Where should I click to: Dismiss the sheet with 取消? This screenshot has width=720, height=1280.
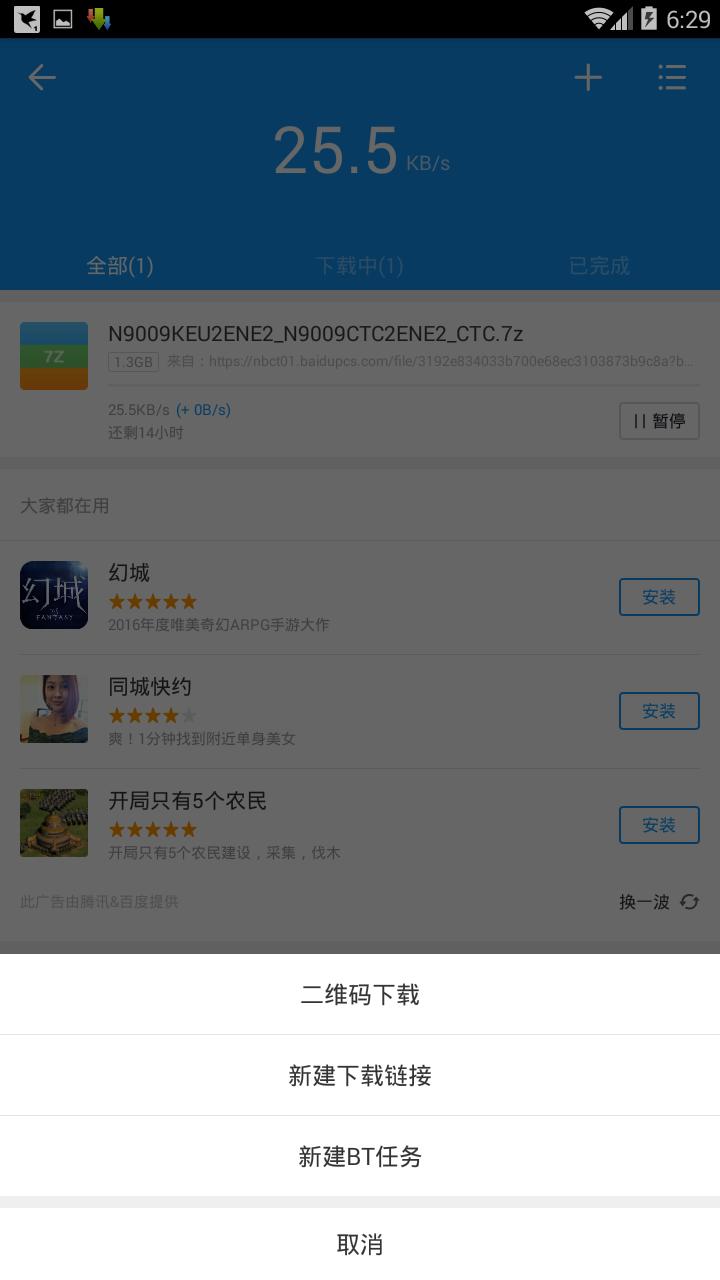(x=360, y=1245)
